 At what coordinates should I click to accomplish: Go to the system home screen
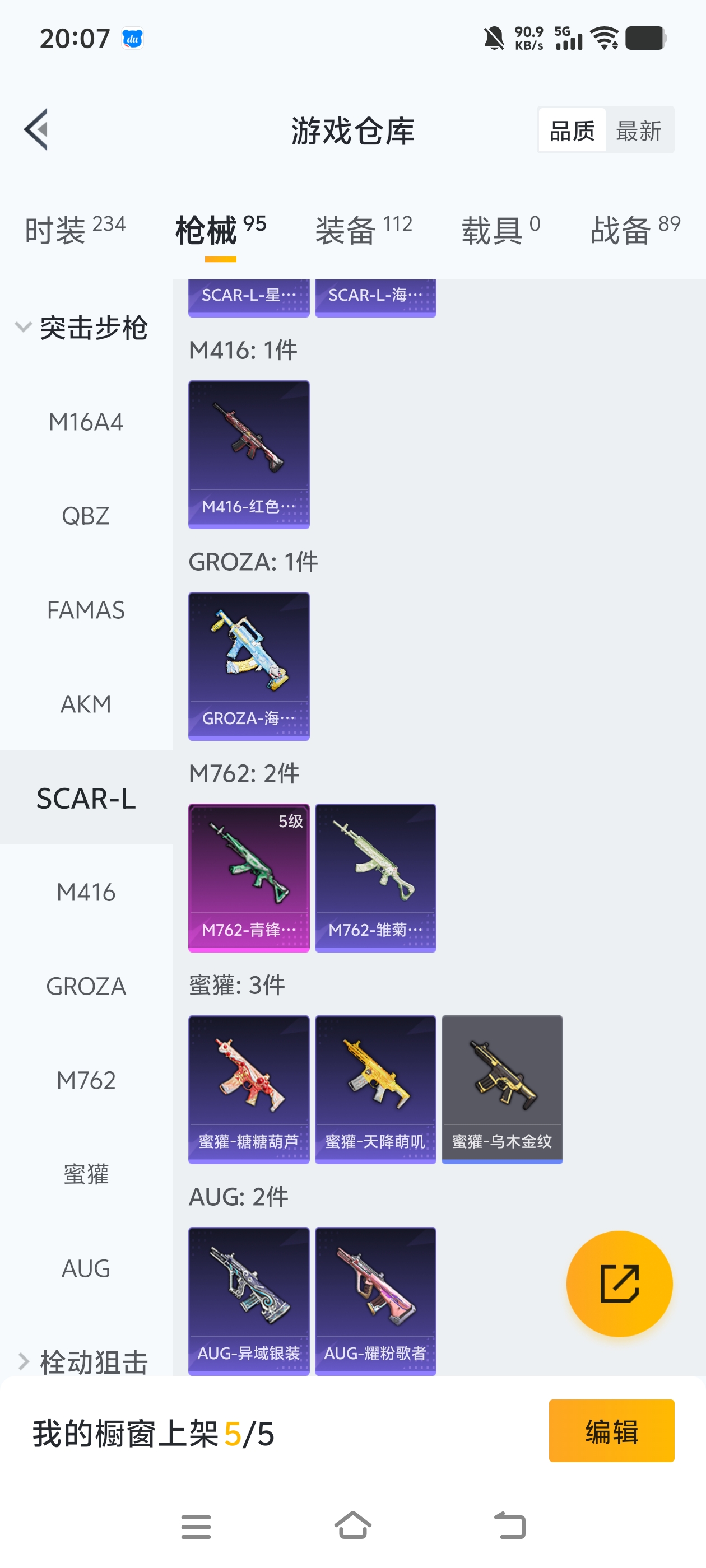point(352,1525)
